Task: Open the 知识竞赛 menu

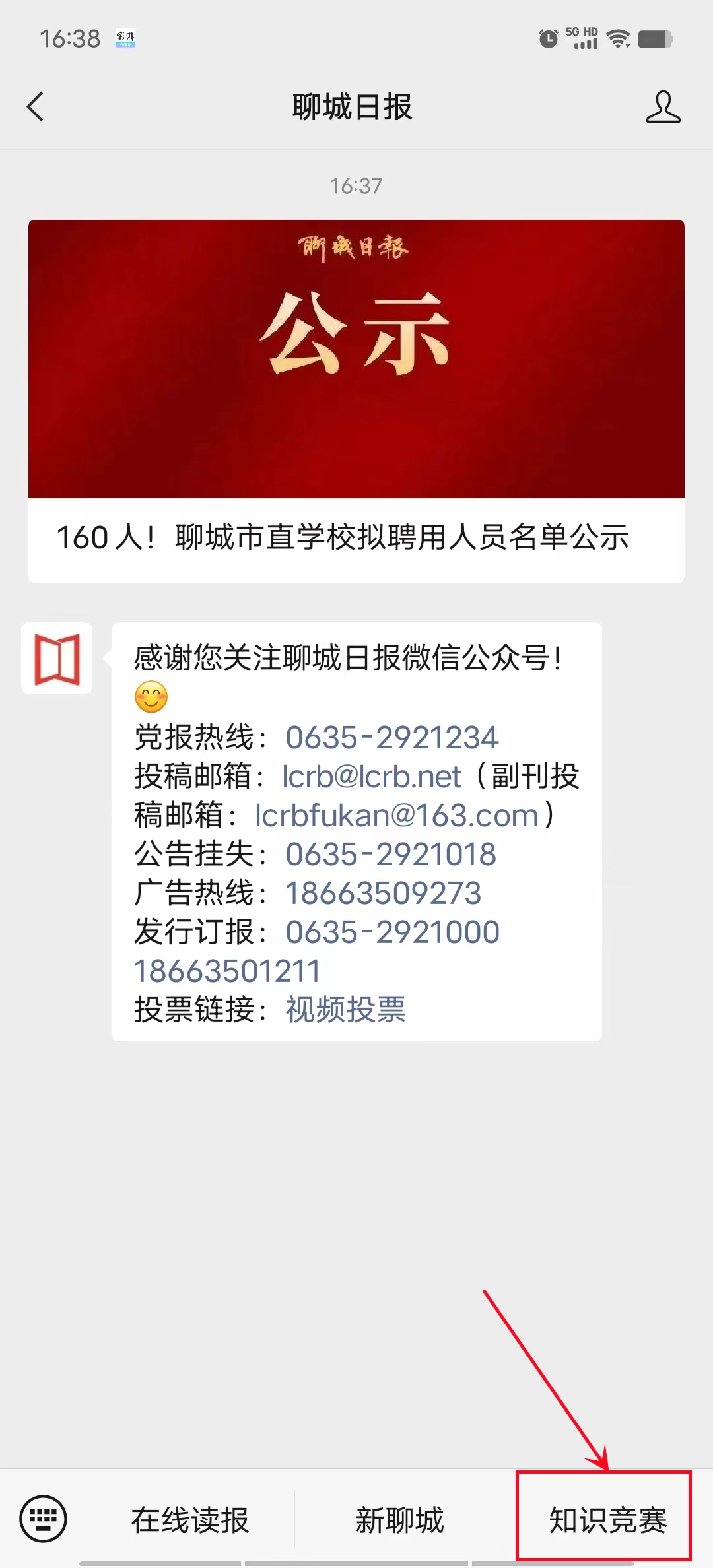Action: [607, 1520]
